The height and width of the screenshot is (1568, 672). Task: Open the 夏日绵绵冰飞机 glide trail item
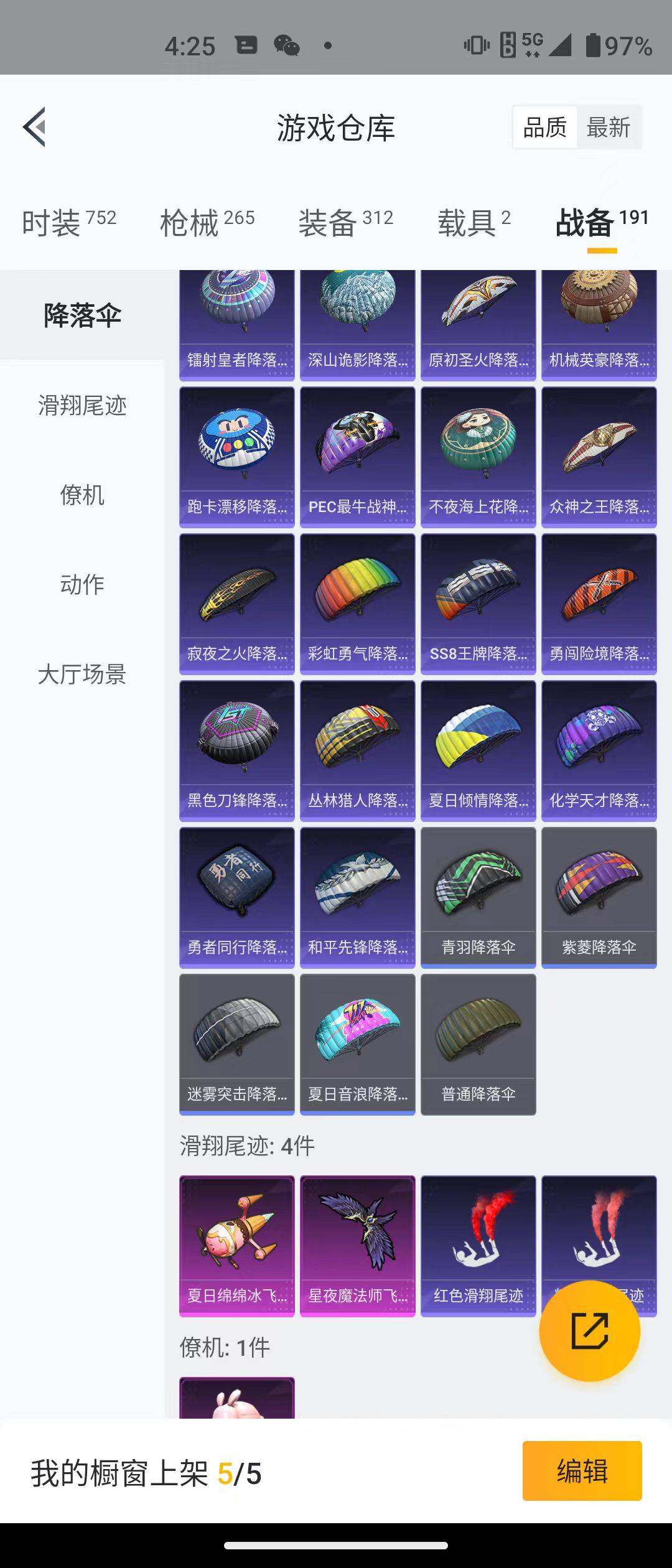236,1244
